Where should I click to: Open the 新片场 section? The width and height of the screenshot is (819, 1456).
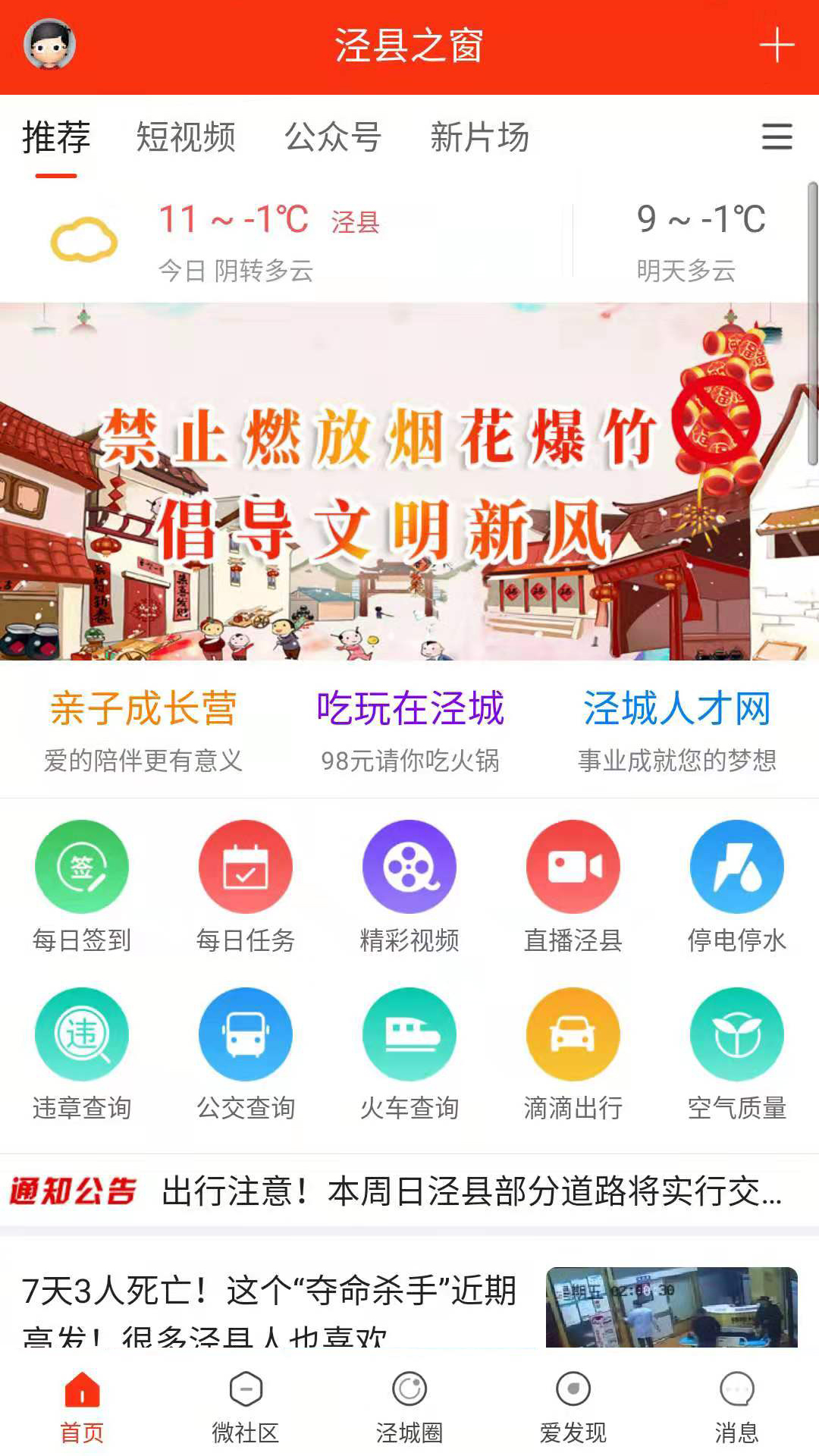coord(481,138)
